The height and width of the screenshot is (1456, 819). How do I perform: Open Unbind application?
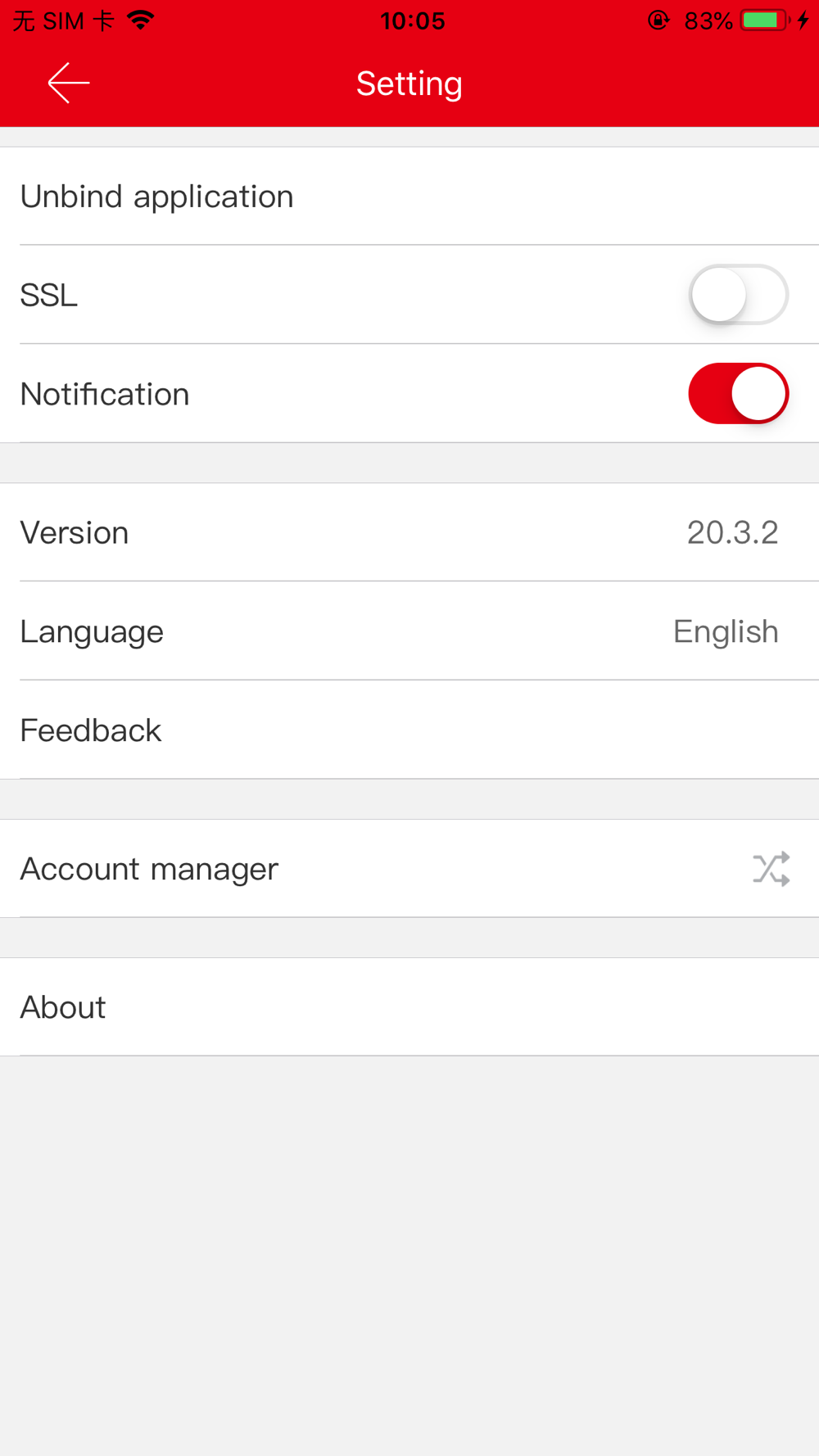[x=409, y=197]
